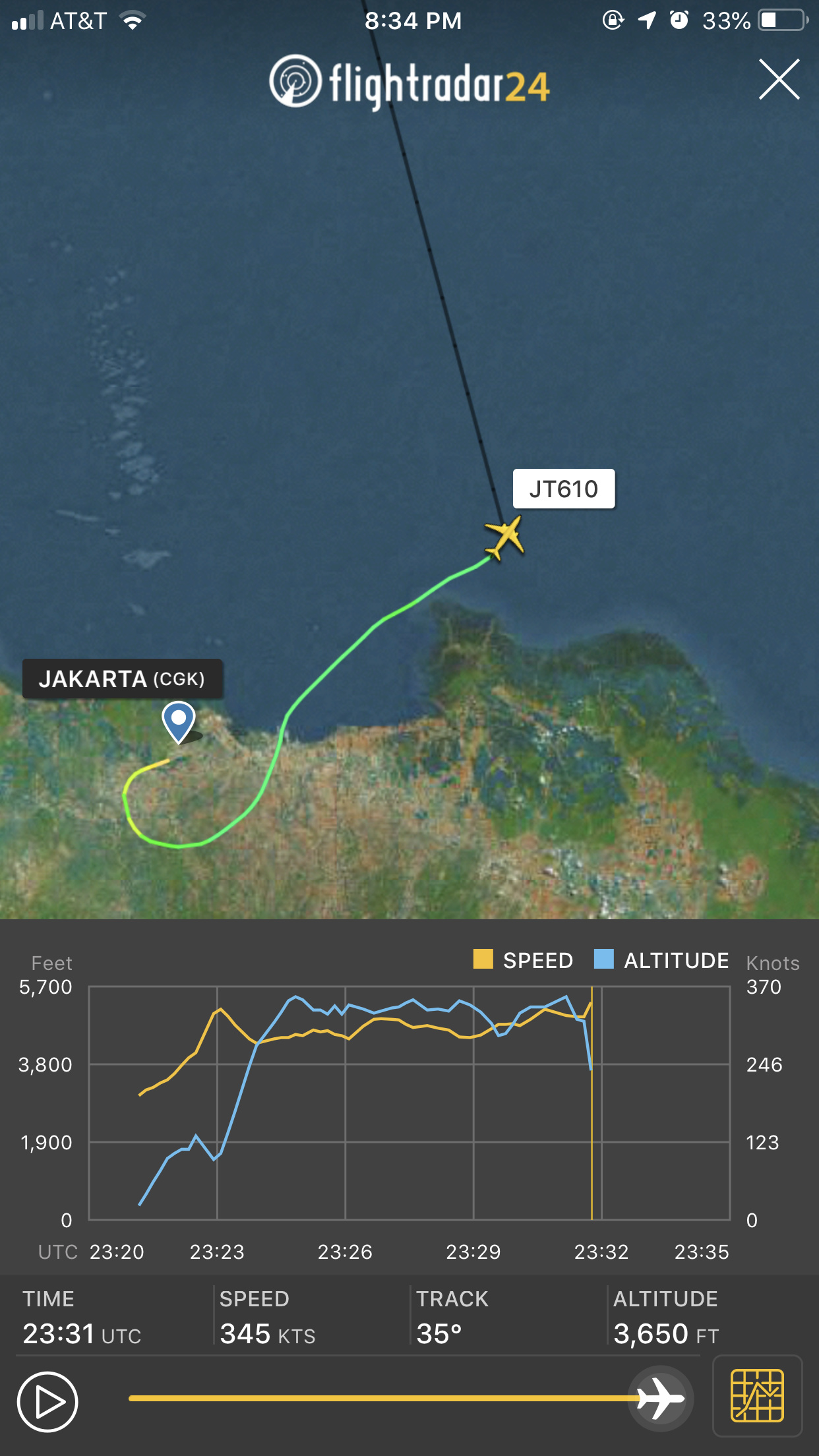Close the flight playback view

[x=779, y=79]
